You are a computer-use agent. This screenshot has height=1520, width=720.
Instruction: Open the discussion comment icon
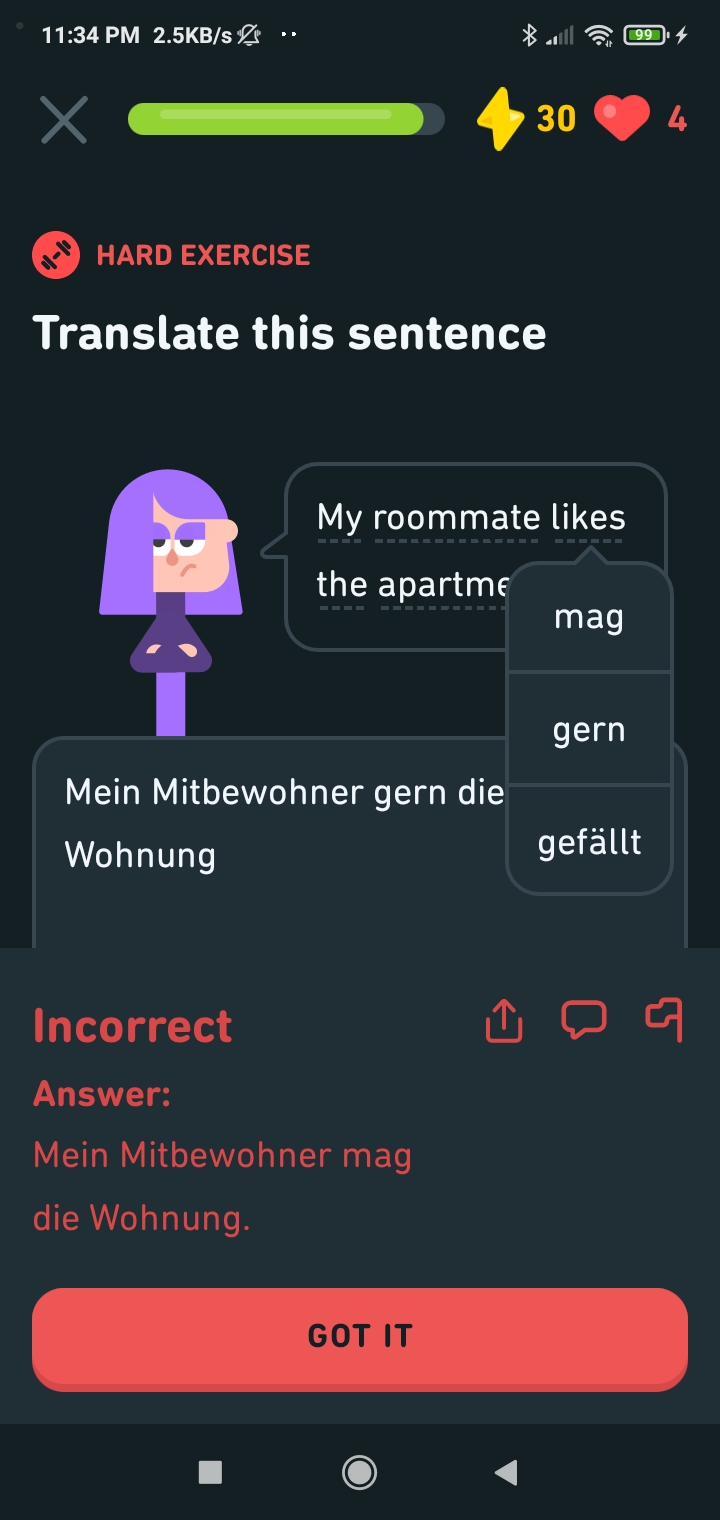point(585,1022)
